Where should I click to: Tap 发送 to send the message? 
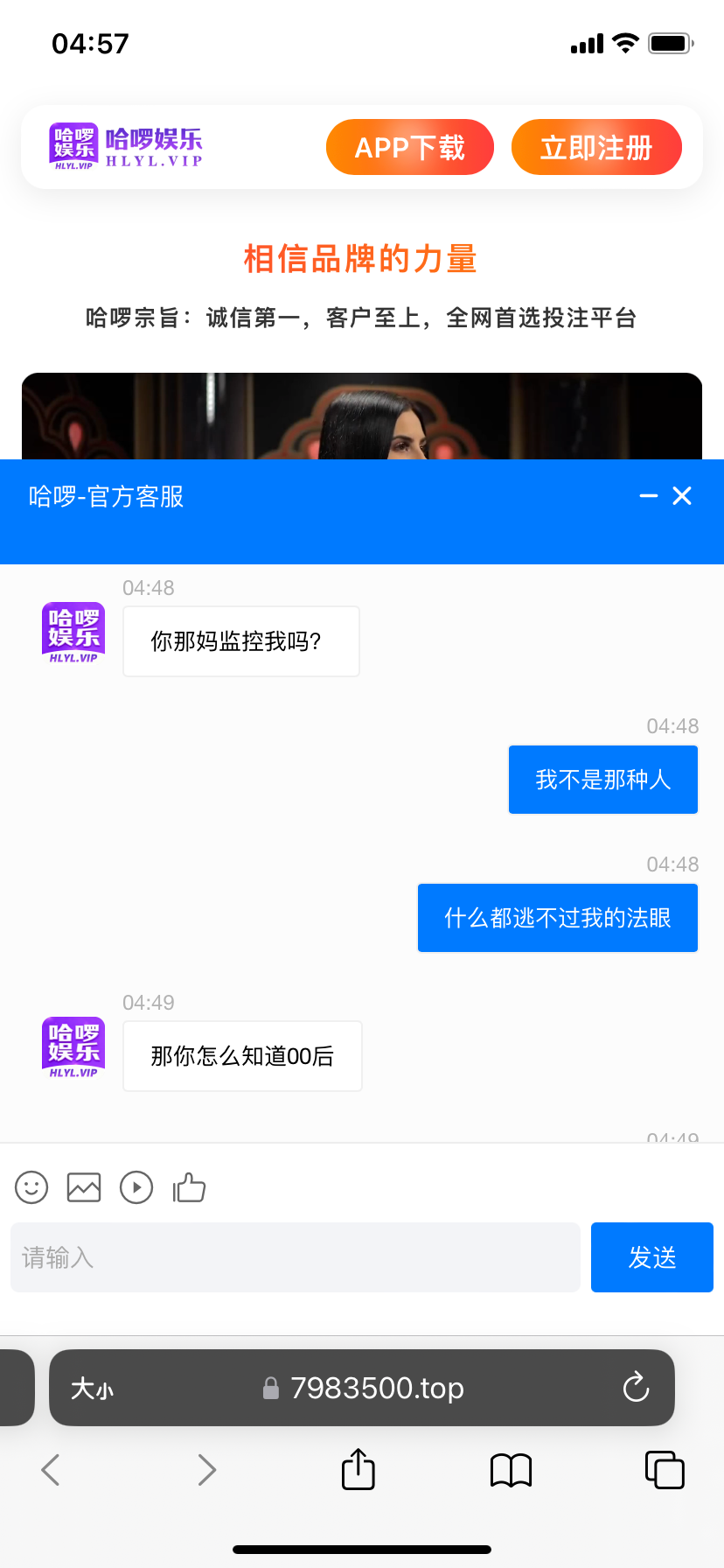point(652,1257)
